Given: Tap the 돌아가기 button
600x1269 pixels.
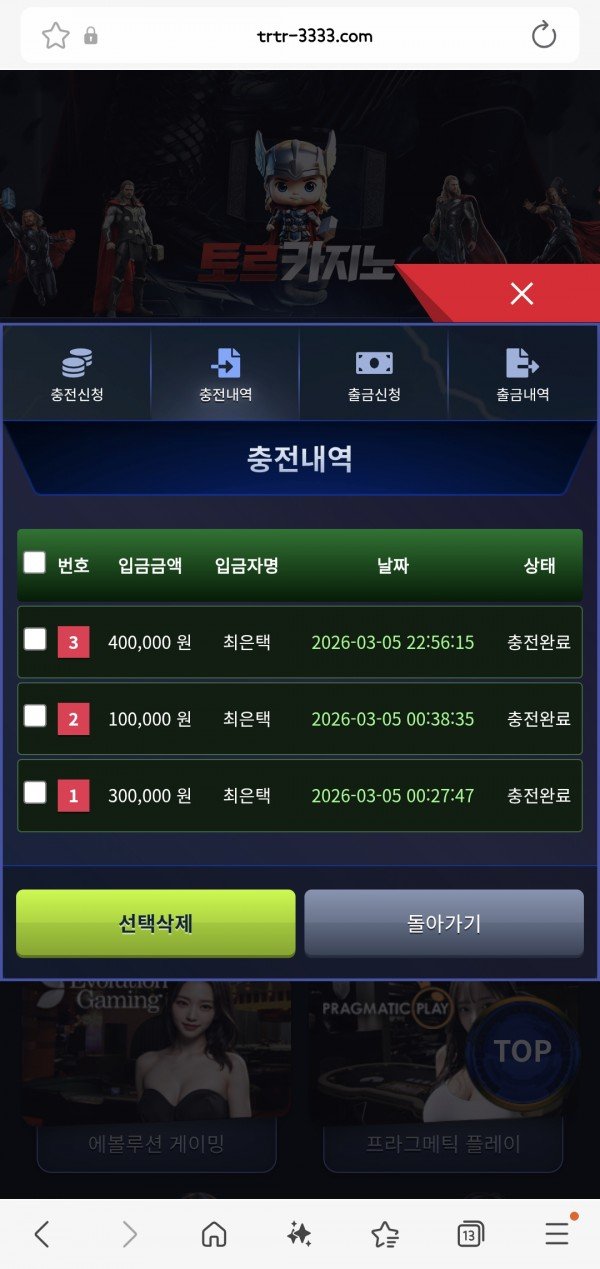Looking at the screenshot, I should 444,924.
